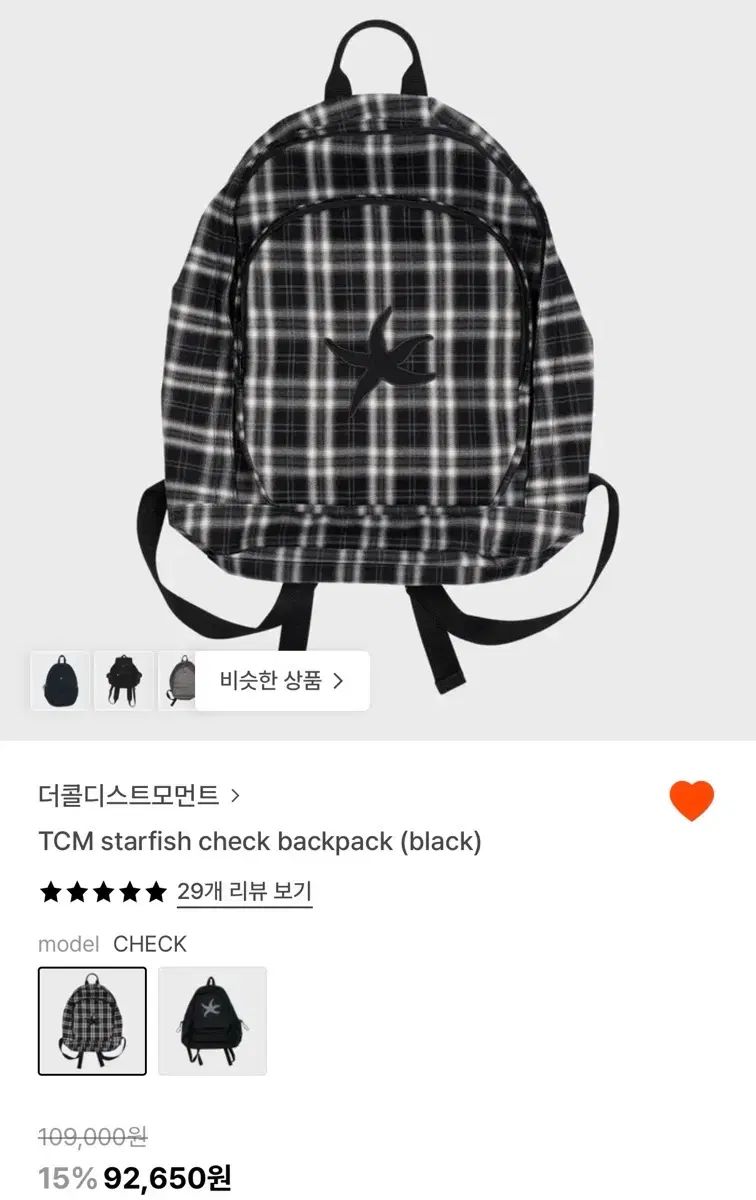756x1200 pixels.
Task: Click the product title TCM starfish check backpack
Action: (x=261, y=842)
